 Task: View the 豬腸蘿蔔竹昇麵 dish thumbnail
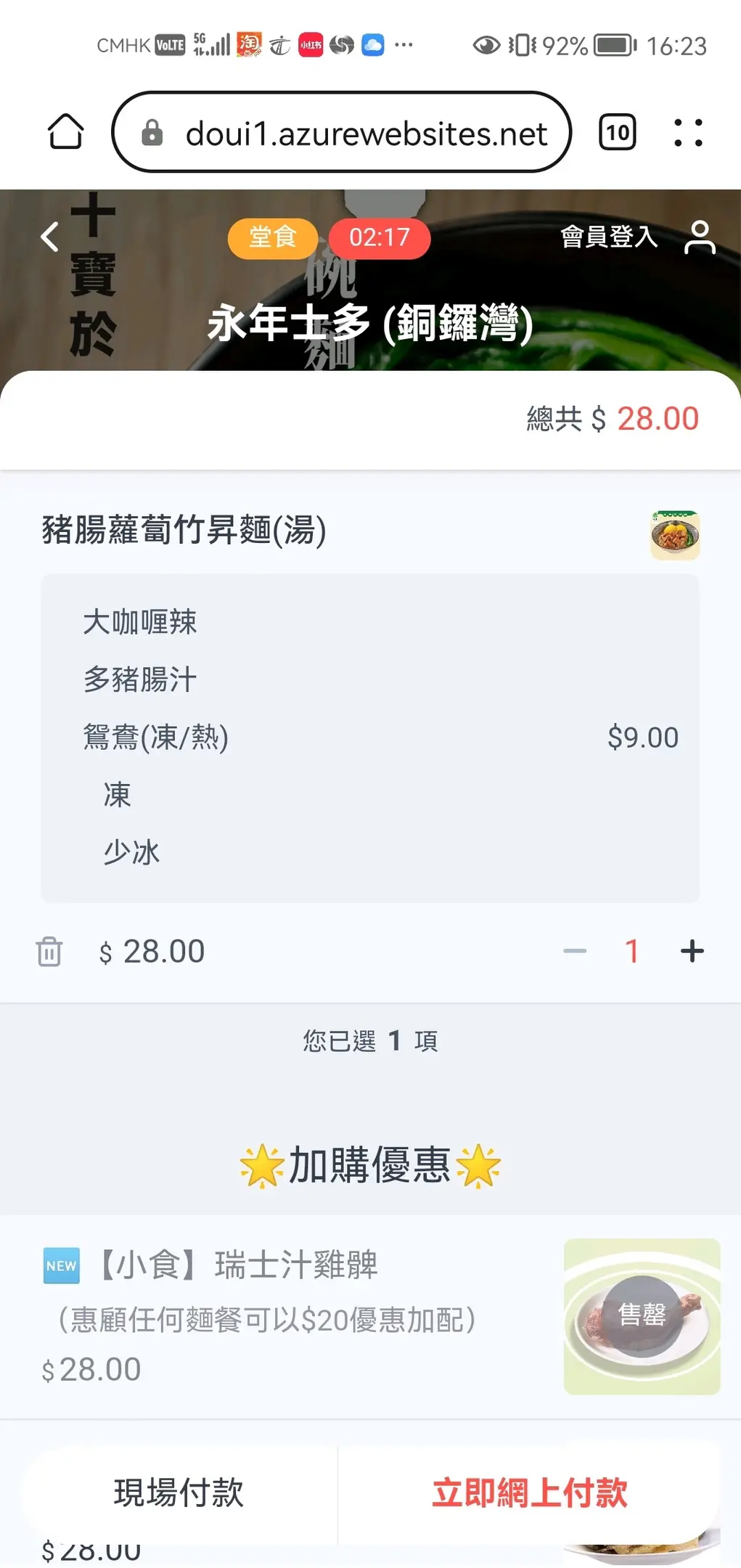point(674,535)
